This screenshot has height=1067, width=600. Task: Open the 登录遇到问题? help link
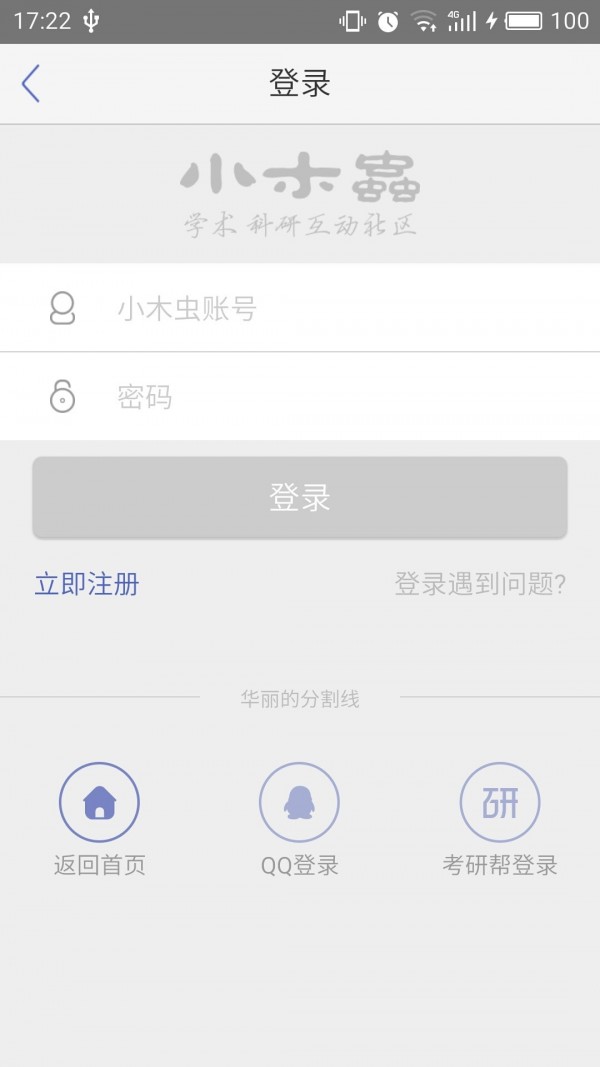(480, 585)
